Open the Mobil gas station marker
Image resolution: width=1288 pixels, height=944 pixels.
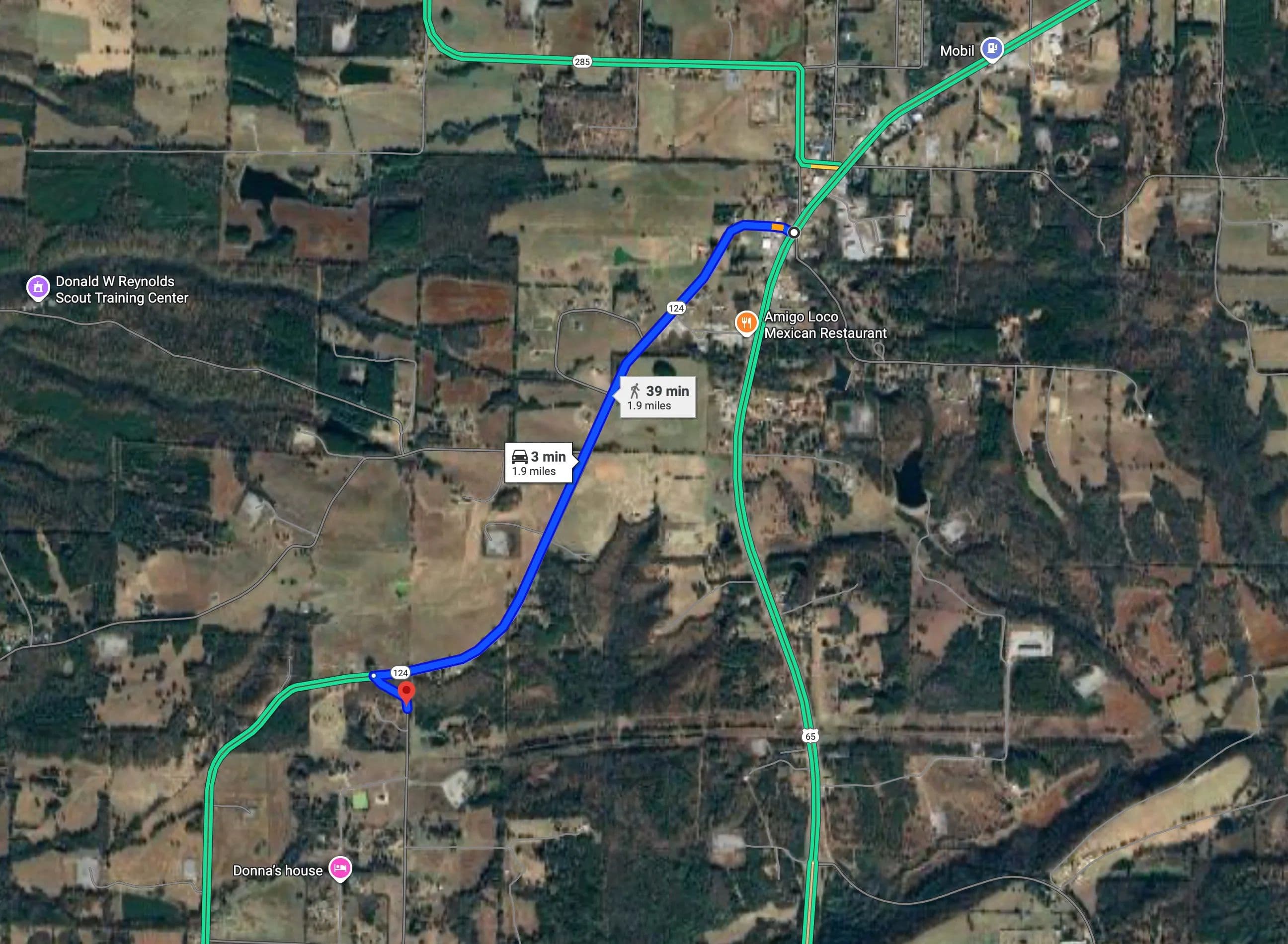(x=991, y=49)
